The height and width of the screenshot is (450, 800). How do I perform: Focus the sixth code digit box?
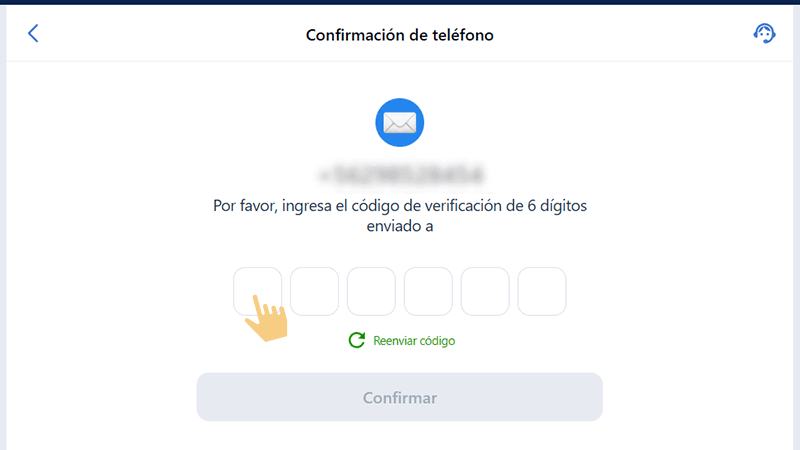click(x=542, y=291)
